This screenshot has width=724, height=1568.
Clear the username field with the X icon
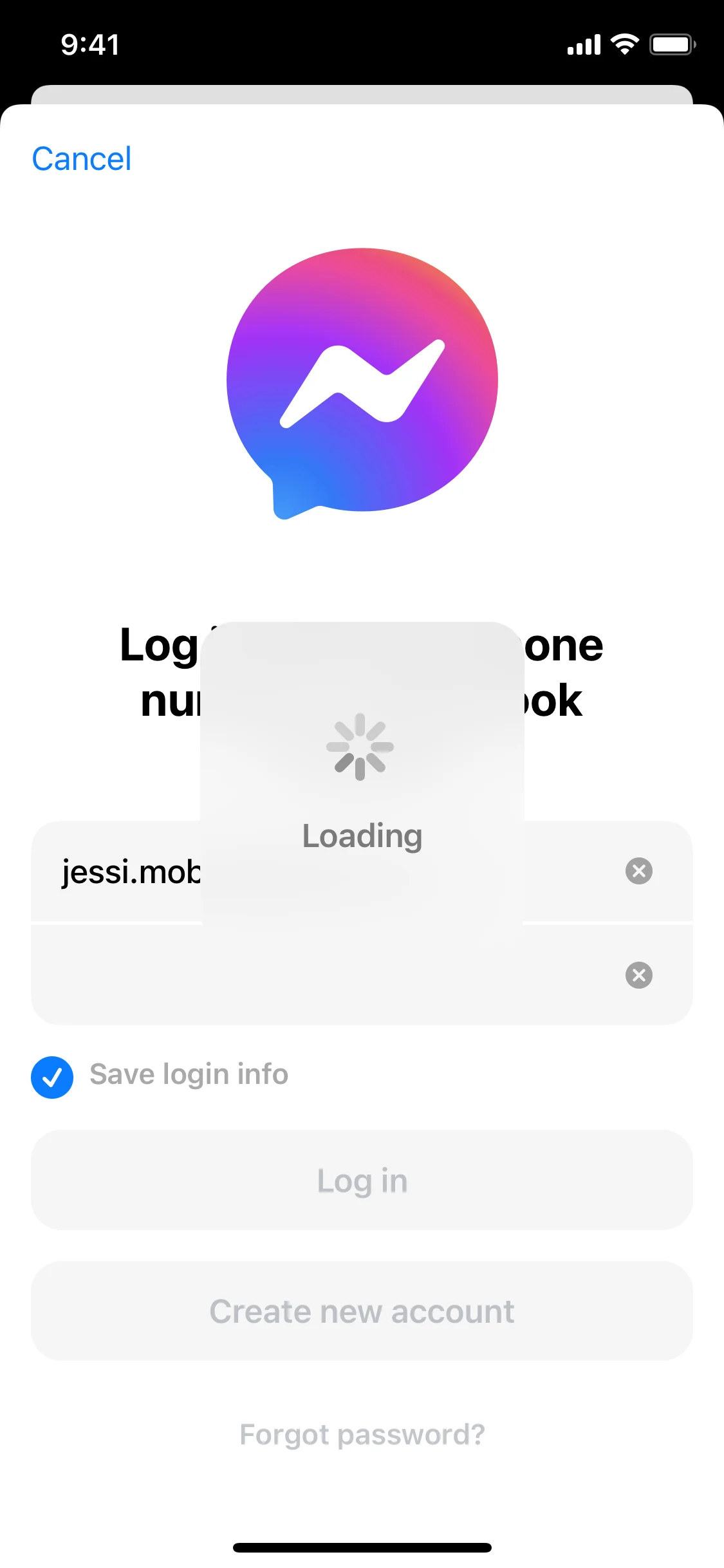pos(639,872)
